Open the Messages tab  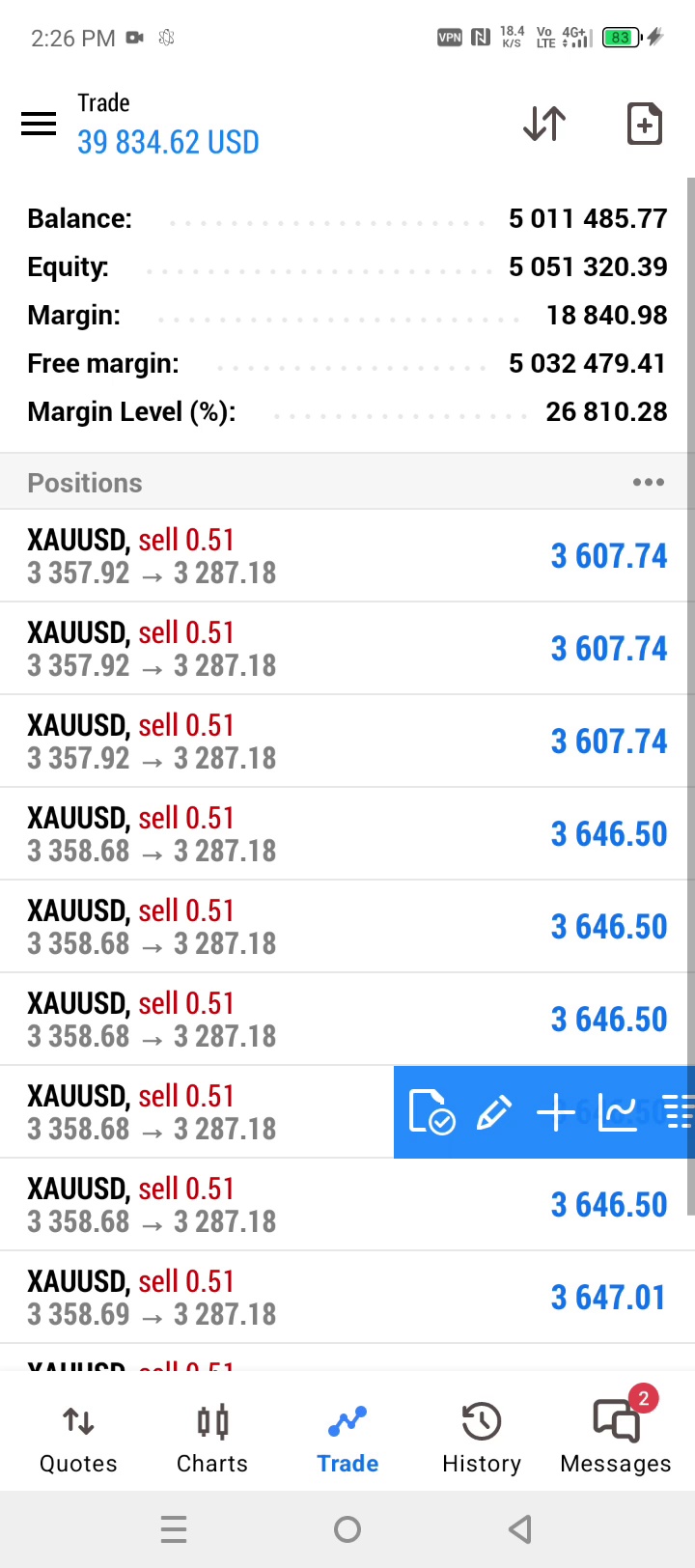tap(616, 1439)
